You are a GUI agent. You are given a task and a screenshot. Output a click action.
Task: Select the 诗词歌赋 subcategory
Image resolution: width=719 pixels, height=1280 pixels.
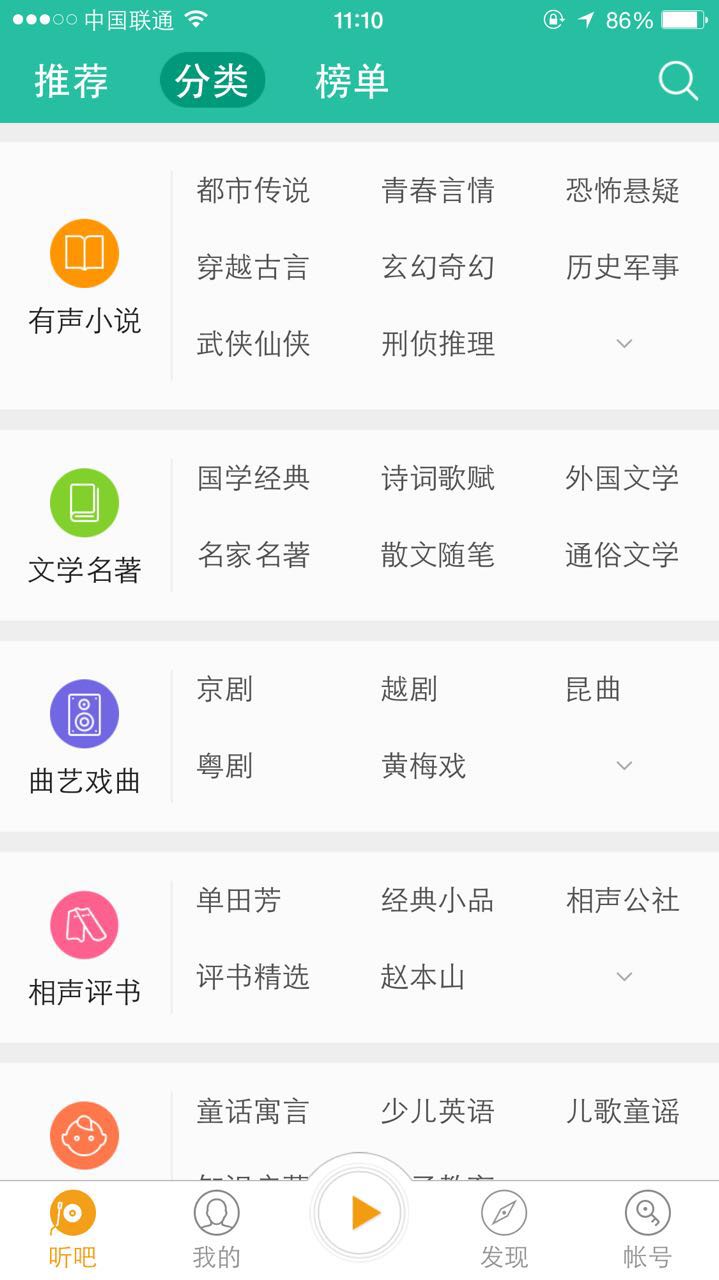(x=438, y=478)
